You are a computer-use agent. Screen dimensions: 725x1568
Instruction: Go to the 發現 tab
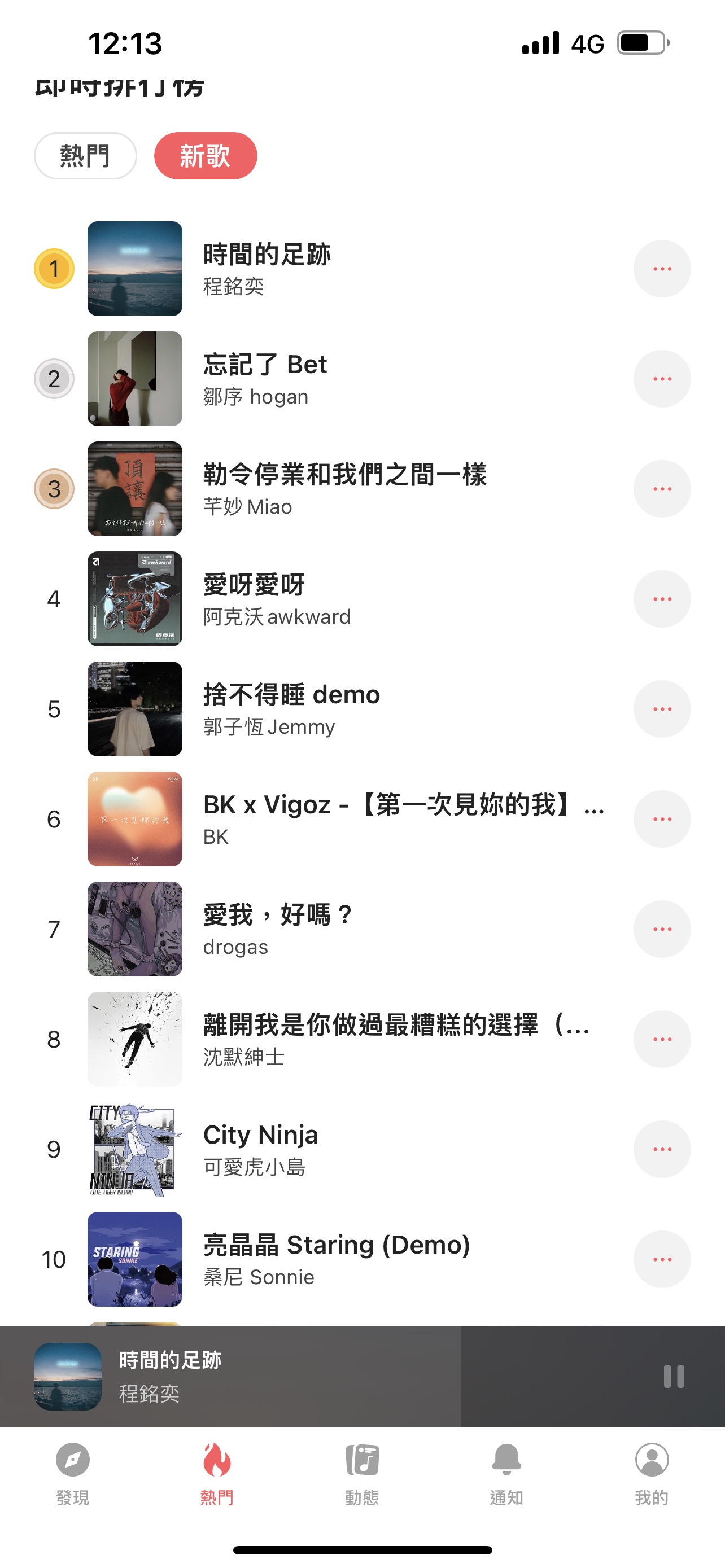point(72,1472)
